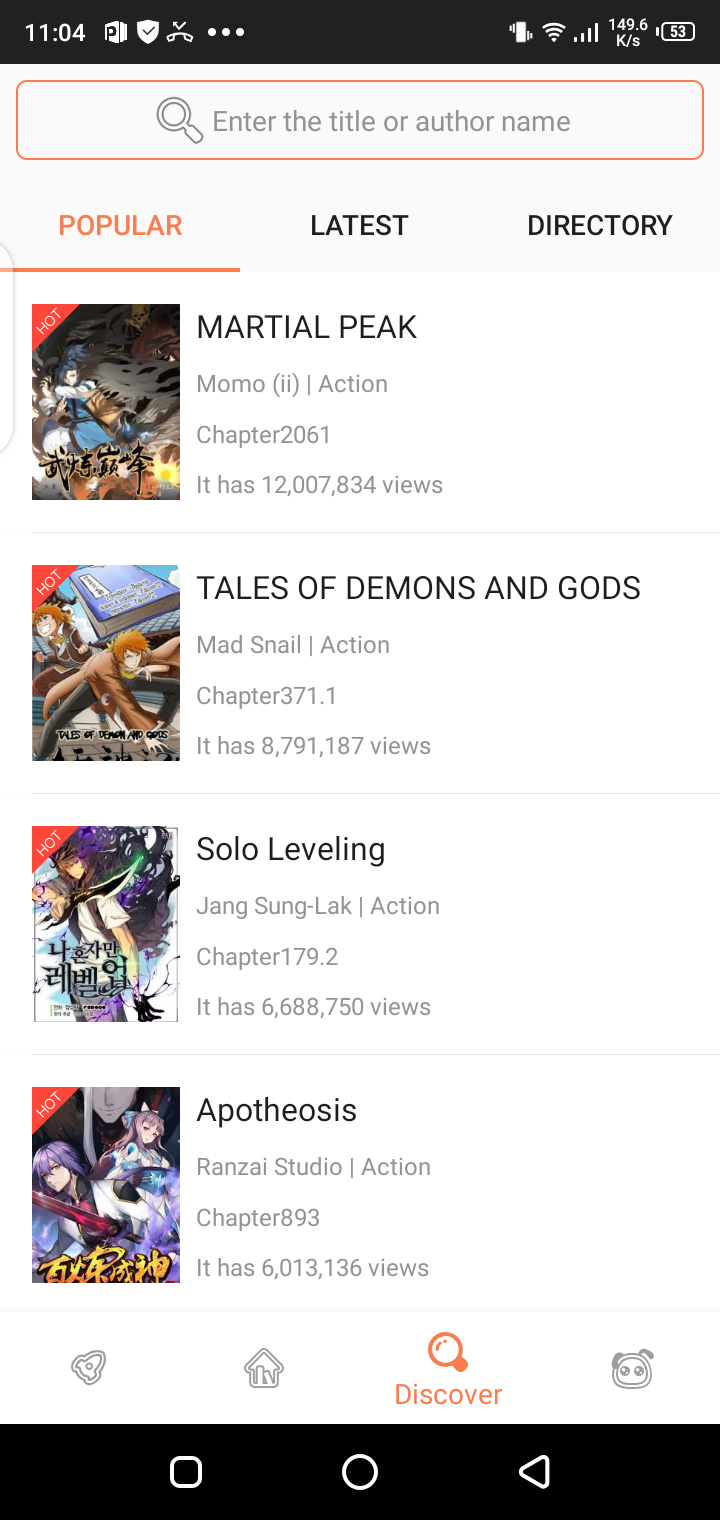The width and height of the screenshot is (720, 1520).
Task: Tap the system back button
Action: [534, 1471]
